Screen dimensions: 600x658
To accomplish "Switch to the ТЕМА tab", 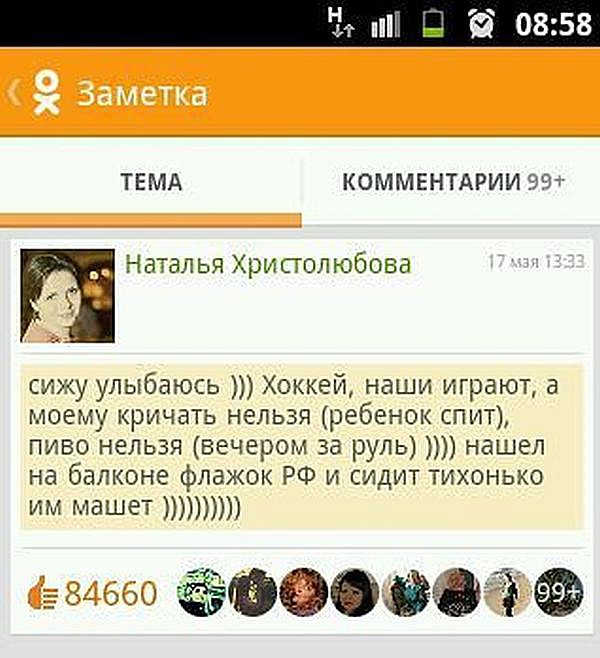I will point(151,182).
